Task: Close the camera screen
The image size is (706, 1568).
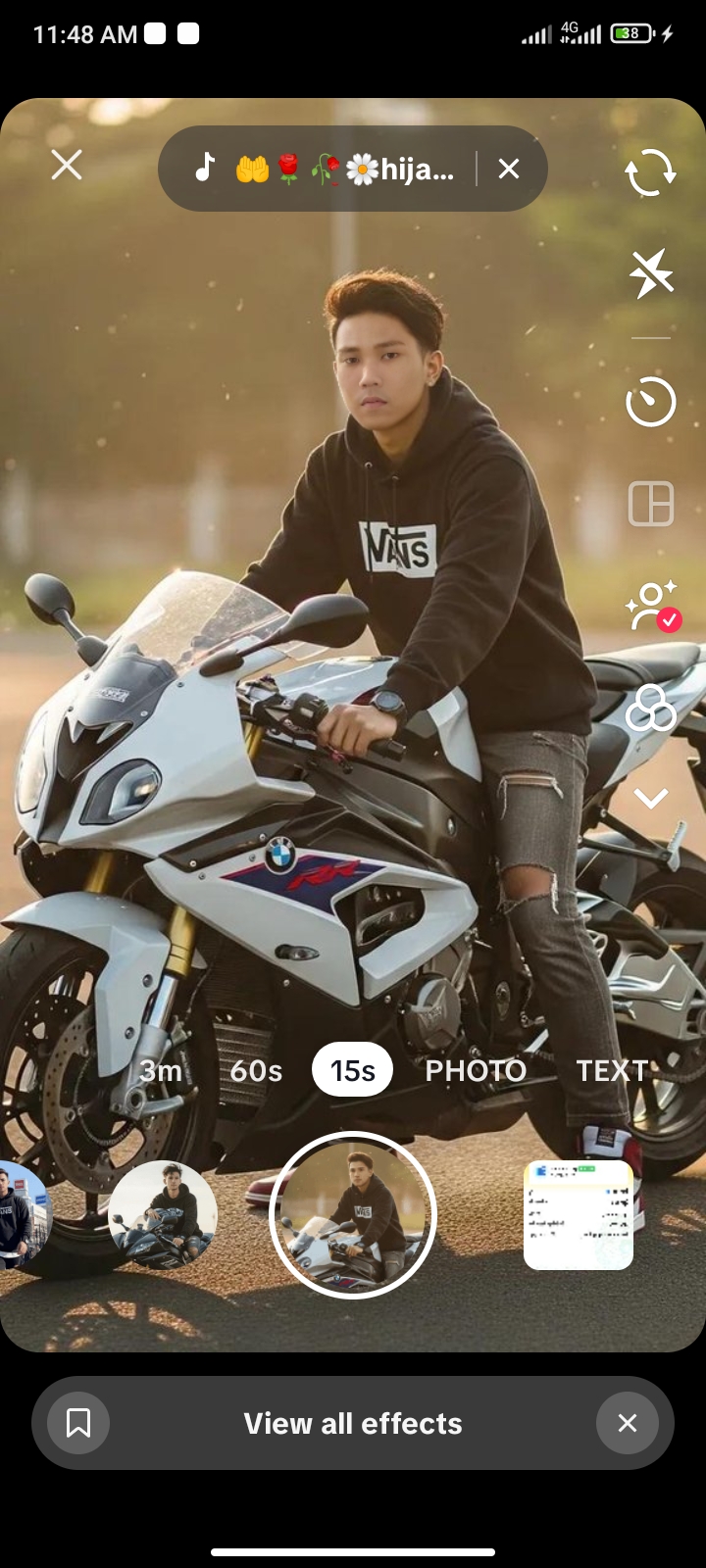Action: pyautogui.click(x=67, y=165)
